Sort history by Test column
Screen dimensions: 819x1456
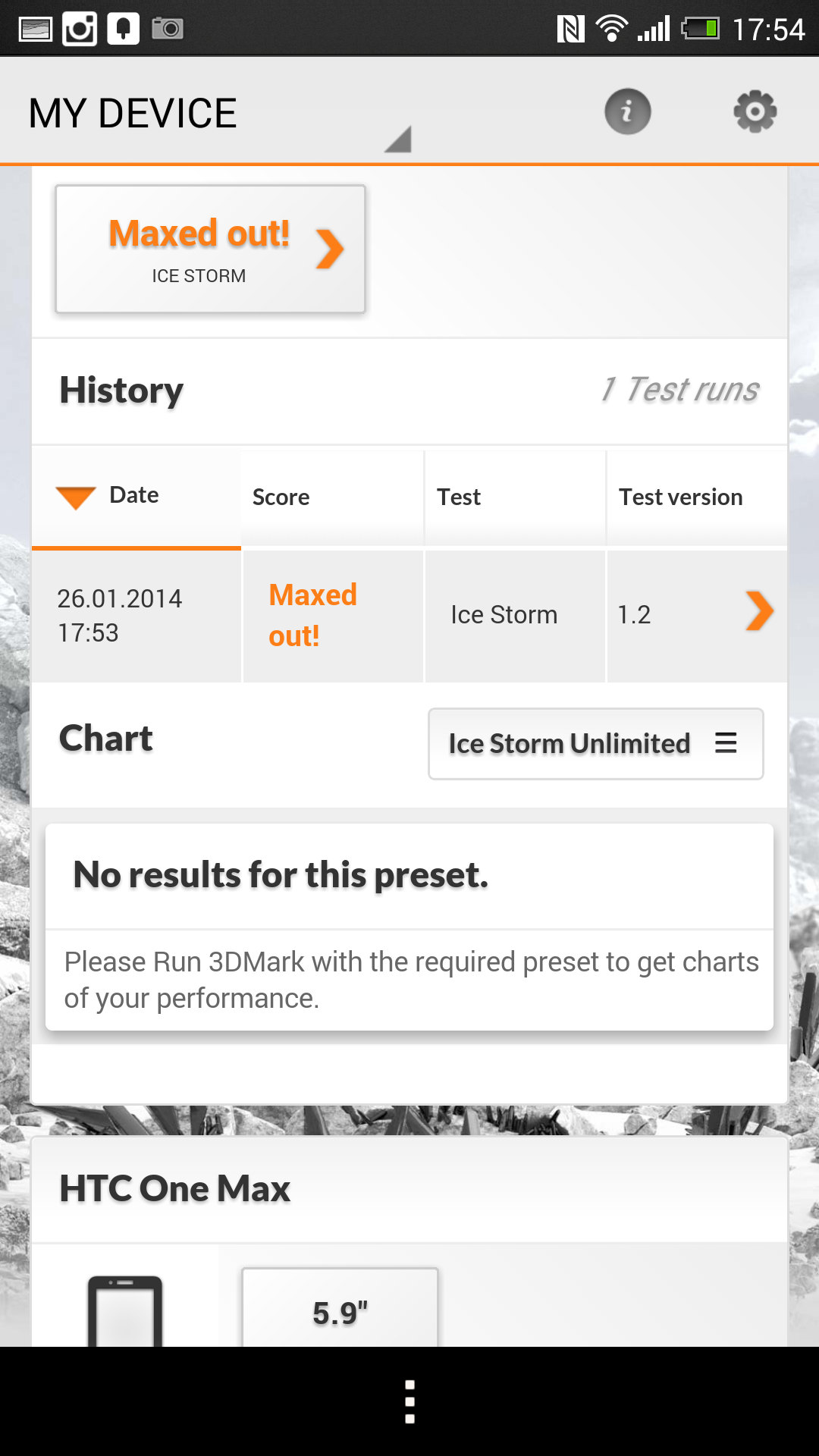pos(514,497)
